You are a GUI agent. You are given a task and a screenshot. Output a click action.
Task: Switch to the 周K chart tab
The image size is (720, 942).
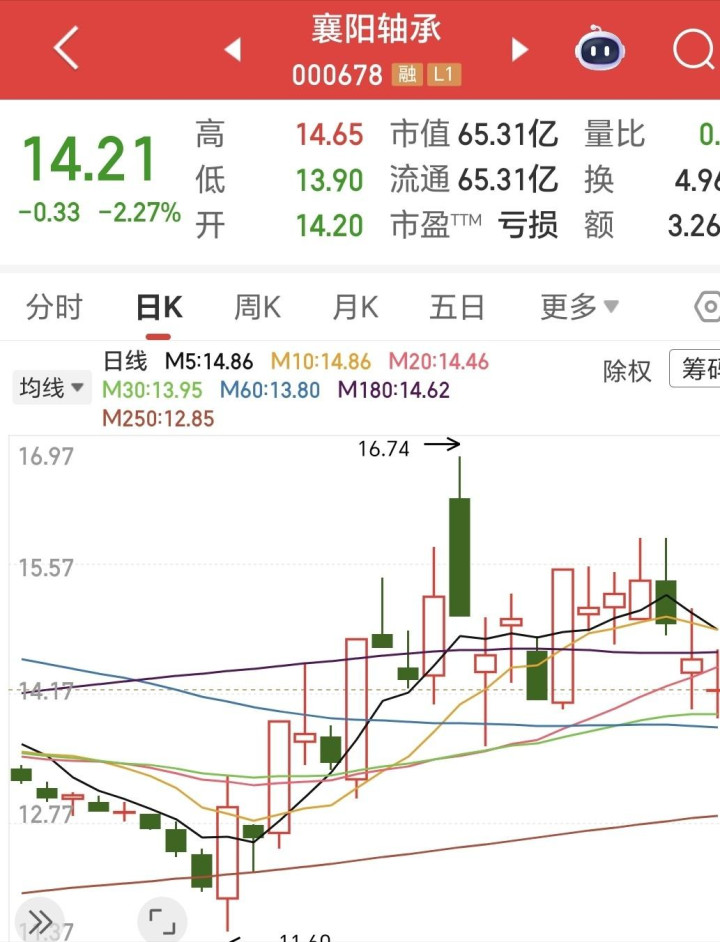point(257,307)
